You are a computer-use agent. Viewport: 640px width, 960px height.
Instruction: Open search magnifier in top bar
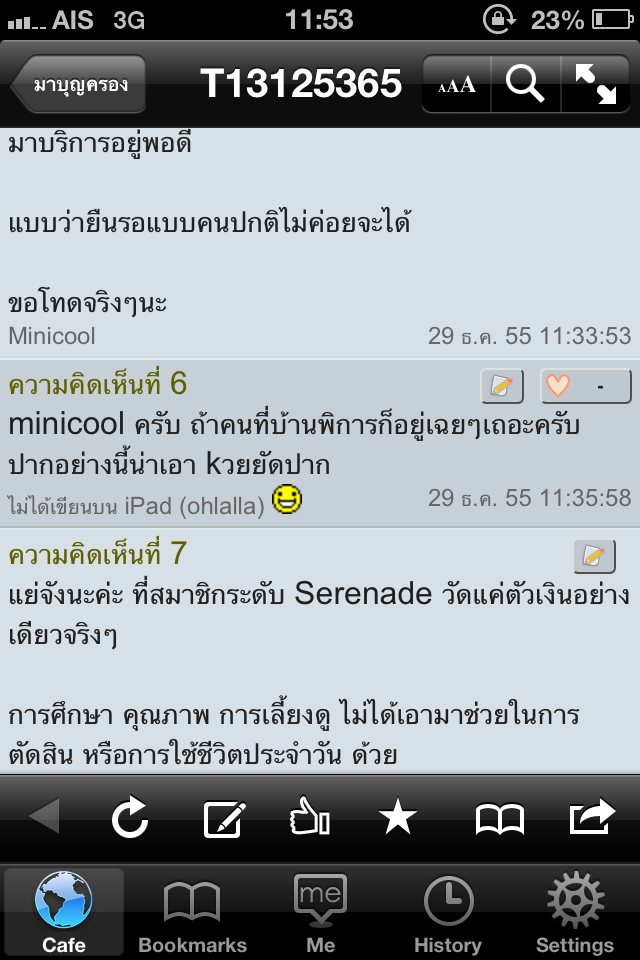[525, 85]
